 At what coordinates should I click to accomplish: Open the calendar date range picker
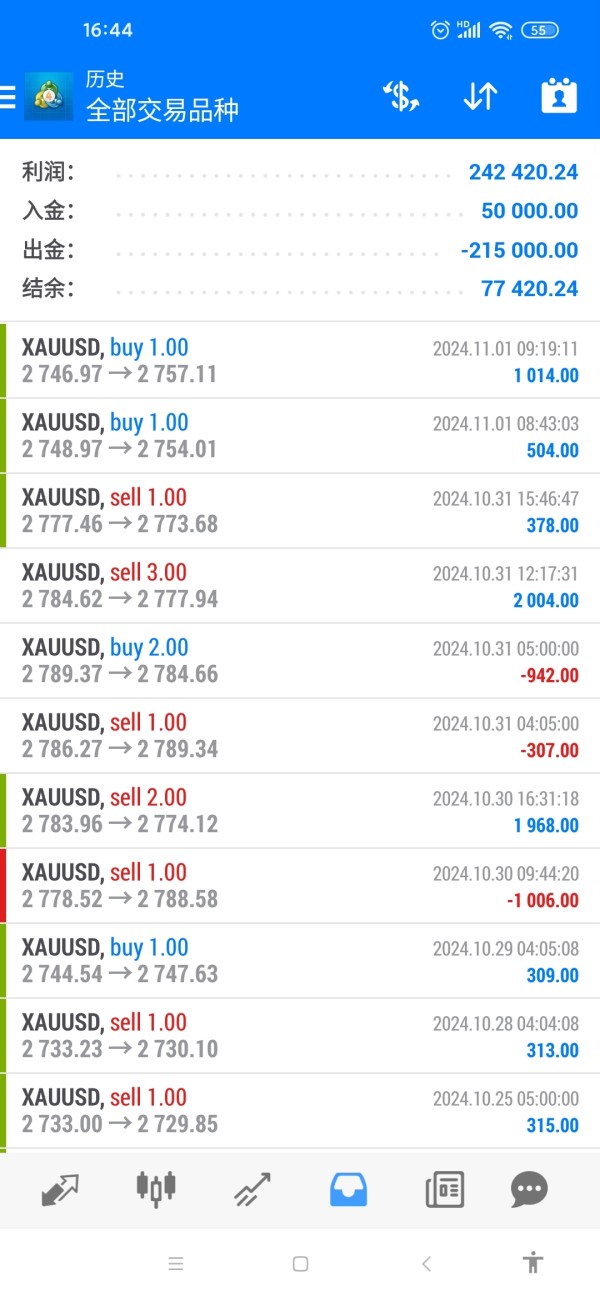coord(559,96)
